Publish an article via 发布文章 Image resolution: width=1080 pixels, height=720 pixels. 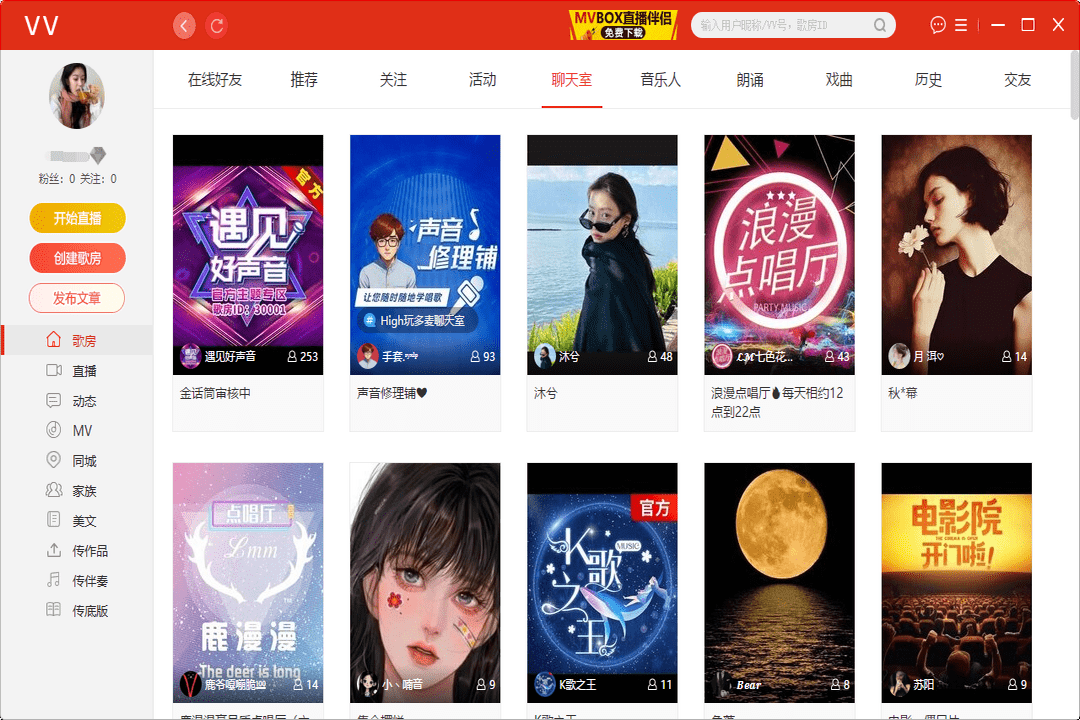point(77,298)
